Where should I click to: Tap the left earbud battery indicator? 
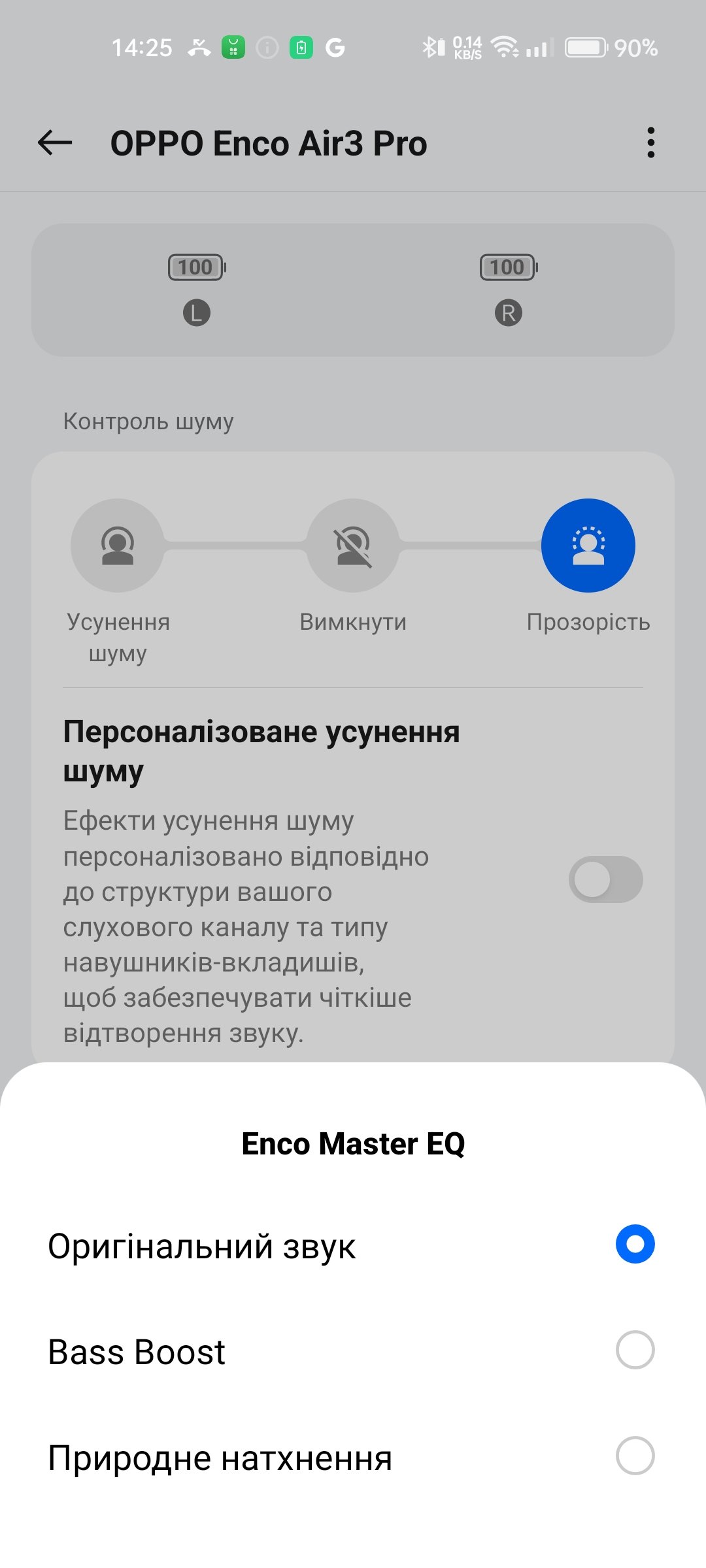(x=195, y=267)
